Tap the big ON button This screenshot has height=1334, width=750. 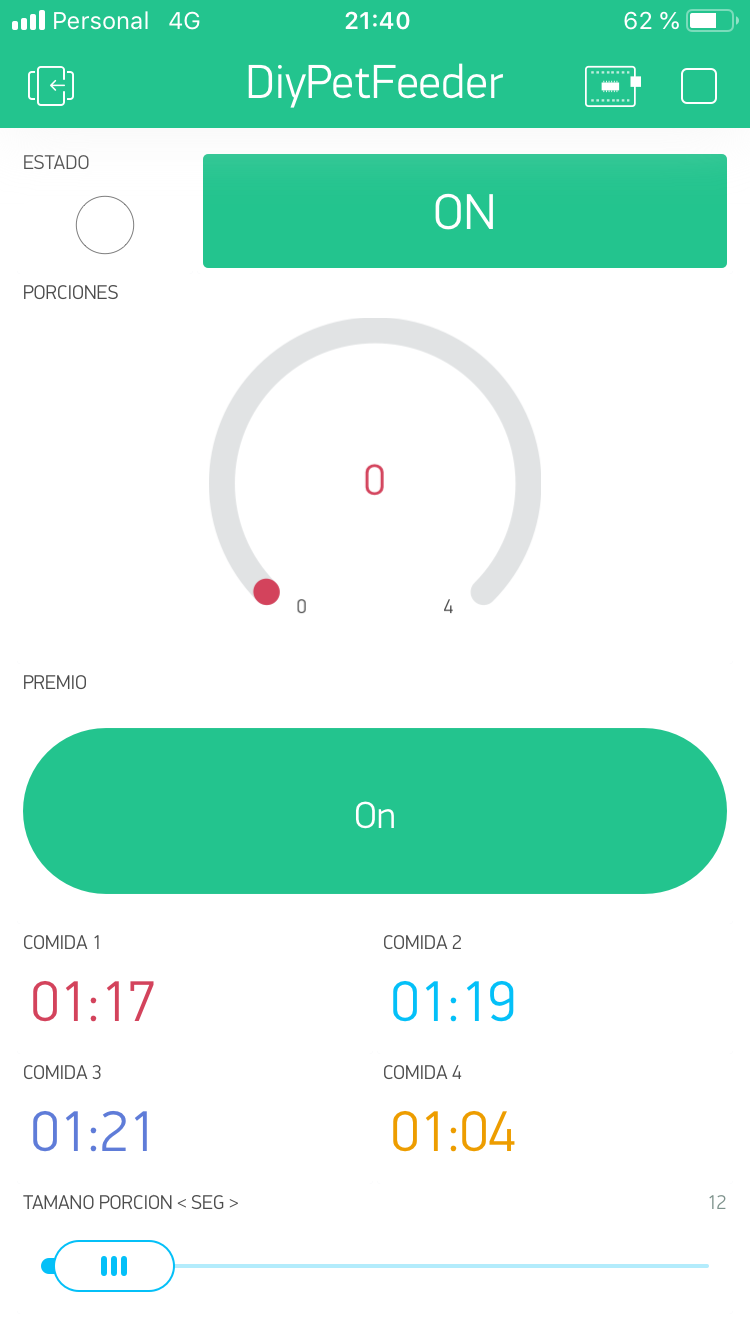click(464, 211)
